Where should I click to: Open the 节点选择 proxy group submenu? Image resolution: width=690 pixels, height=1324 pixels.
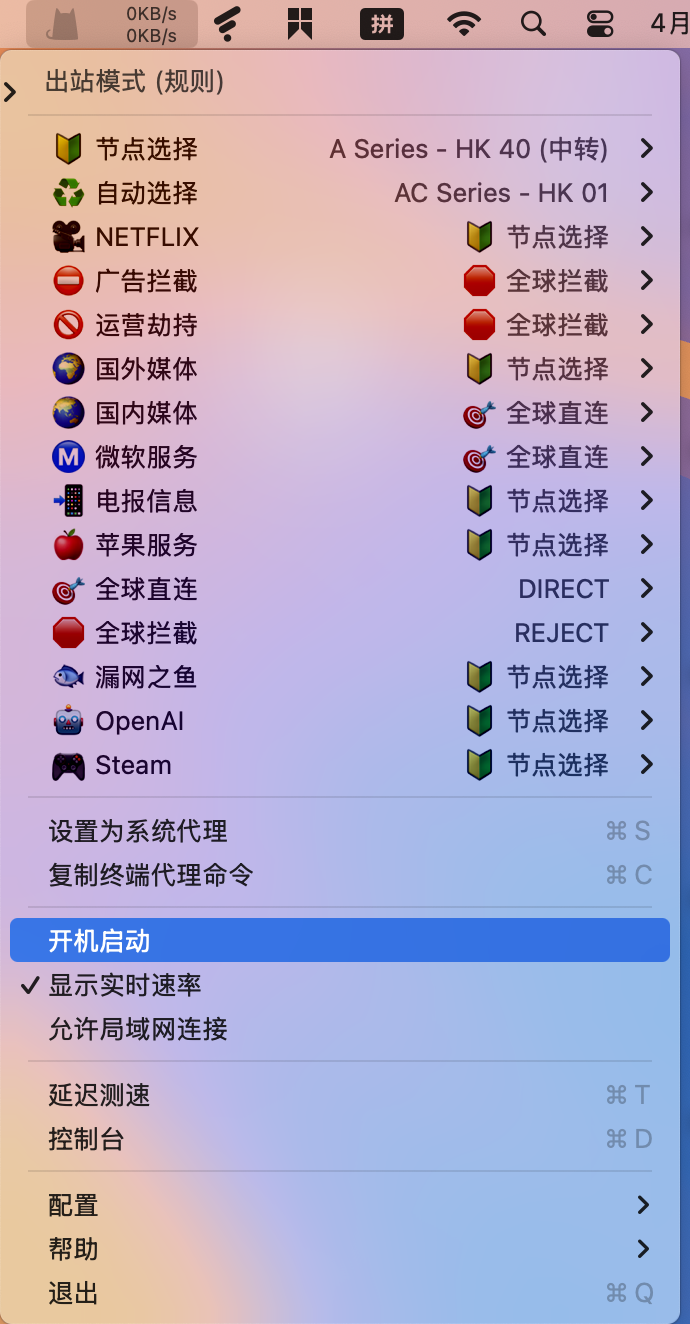[x=339, y=149]
